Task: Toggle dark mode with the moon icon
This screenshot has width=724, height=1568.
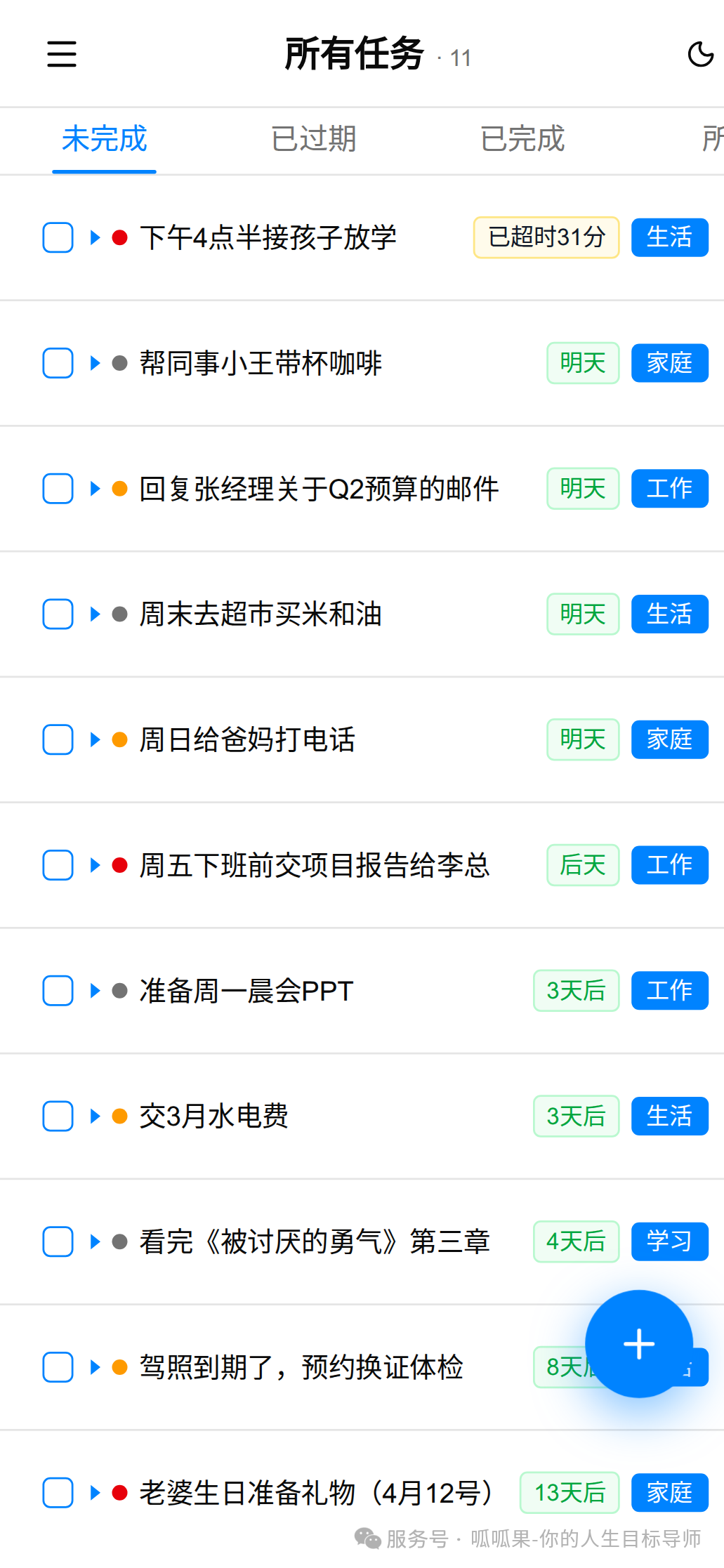Action: (x=702, y=54)
